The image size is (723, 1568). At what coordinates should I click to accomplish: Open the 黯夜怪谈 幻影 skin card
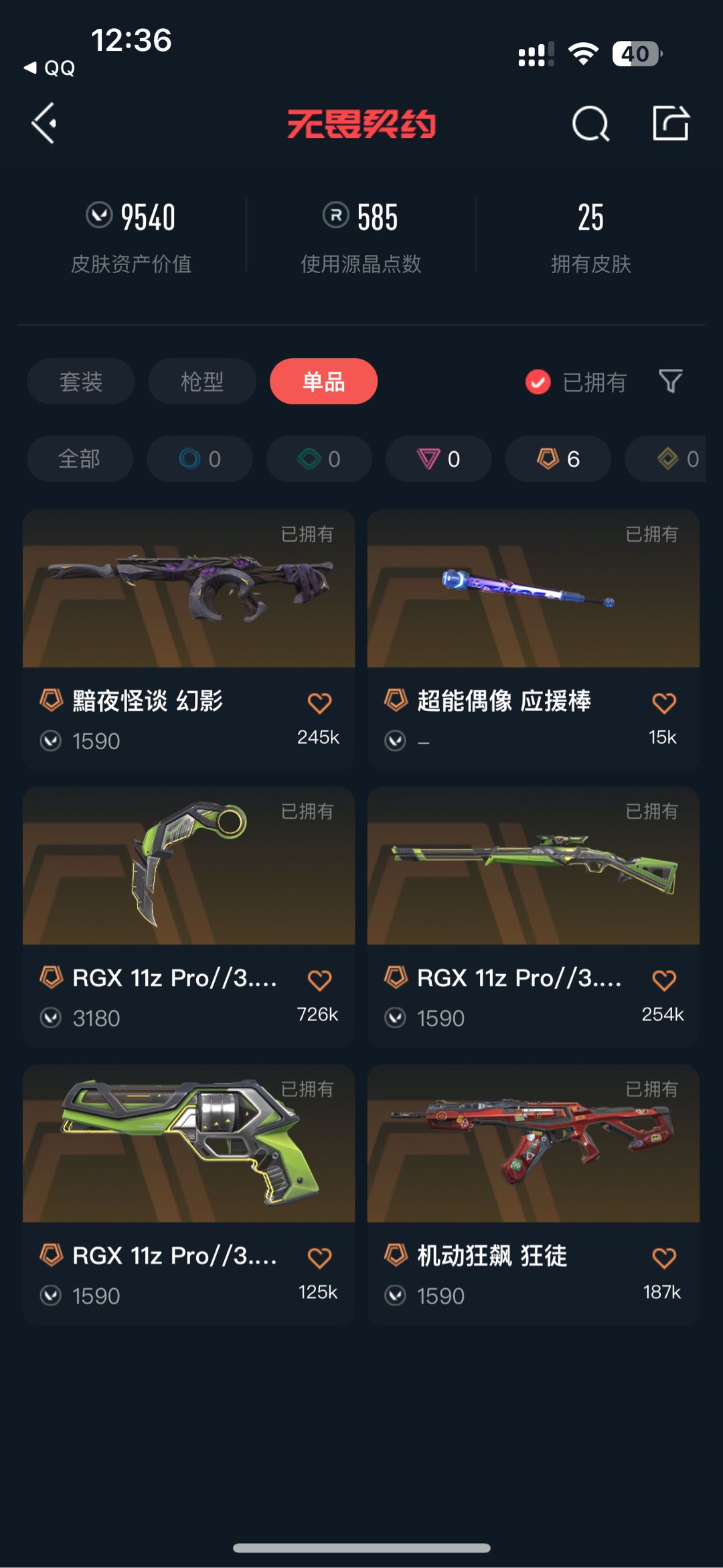tap(189, 640)
